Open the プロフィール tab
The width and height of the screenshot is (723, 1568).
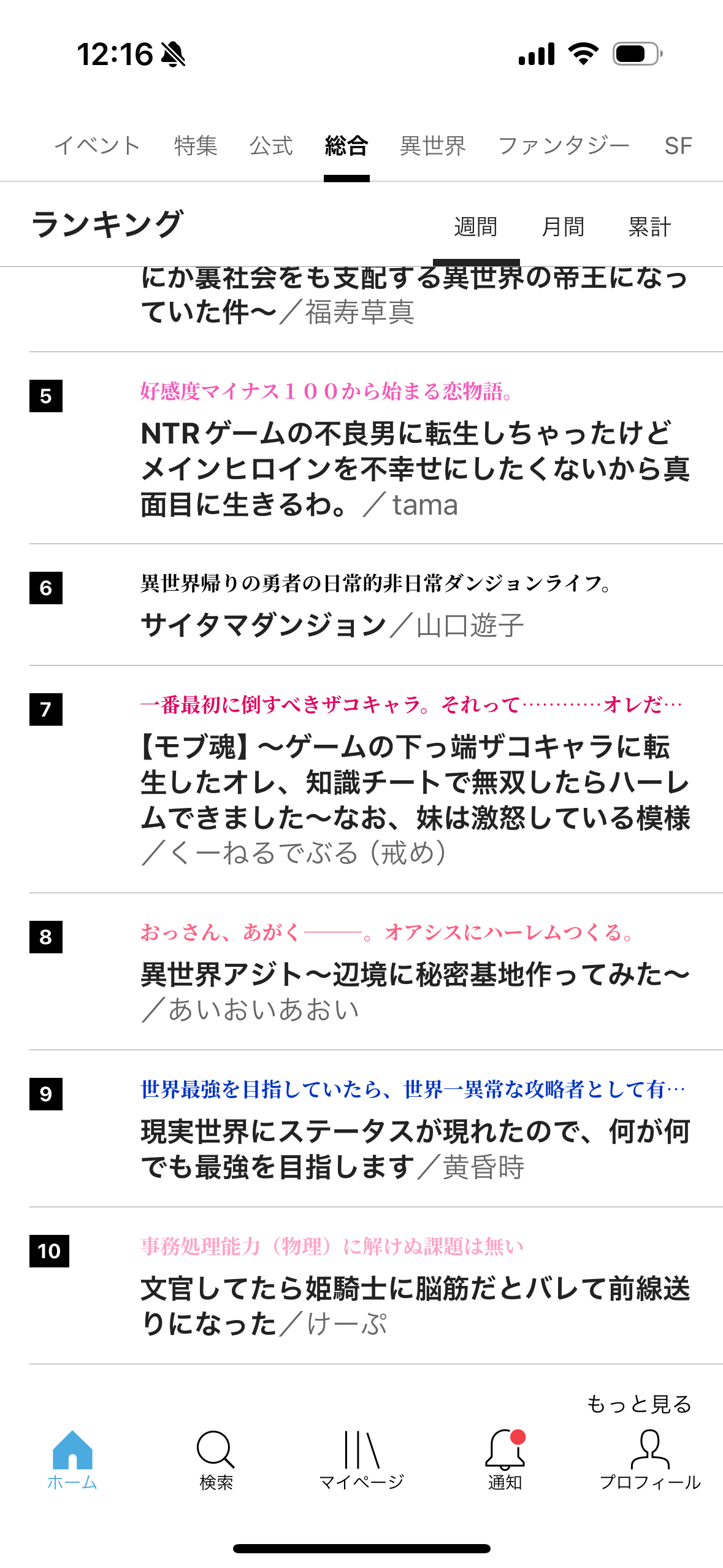point(650,1460)
